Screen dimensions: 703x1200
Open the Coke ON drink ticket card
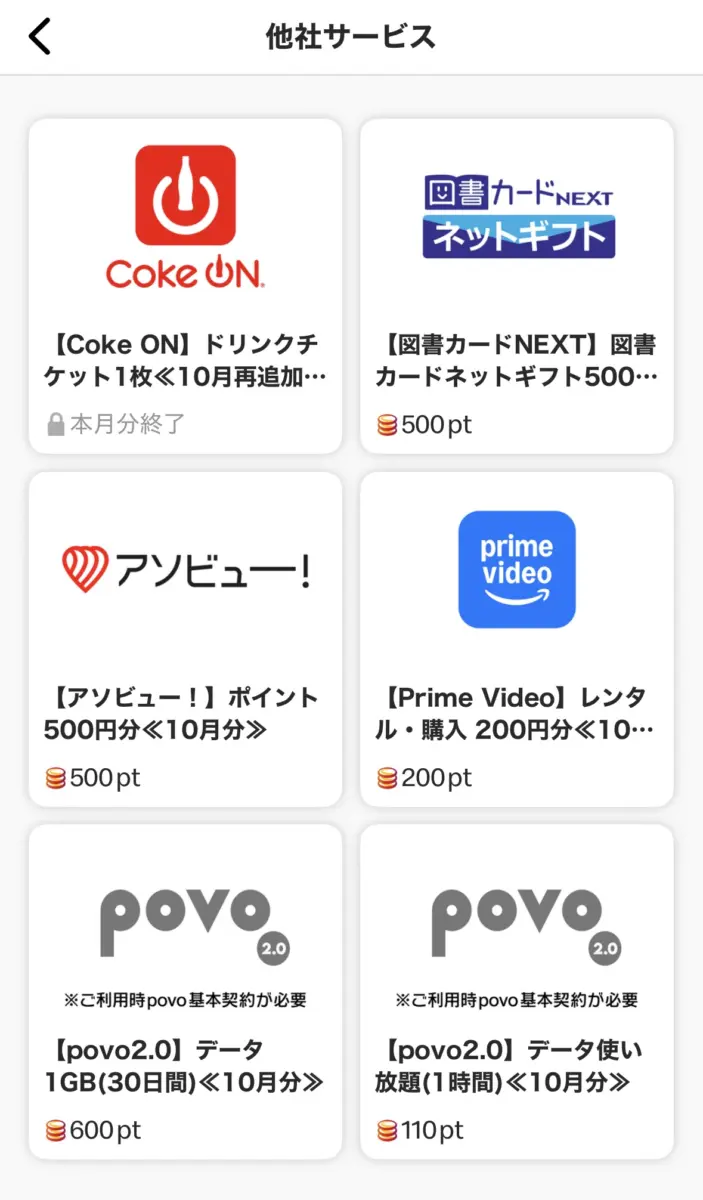point(185,286)
